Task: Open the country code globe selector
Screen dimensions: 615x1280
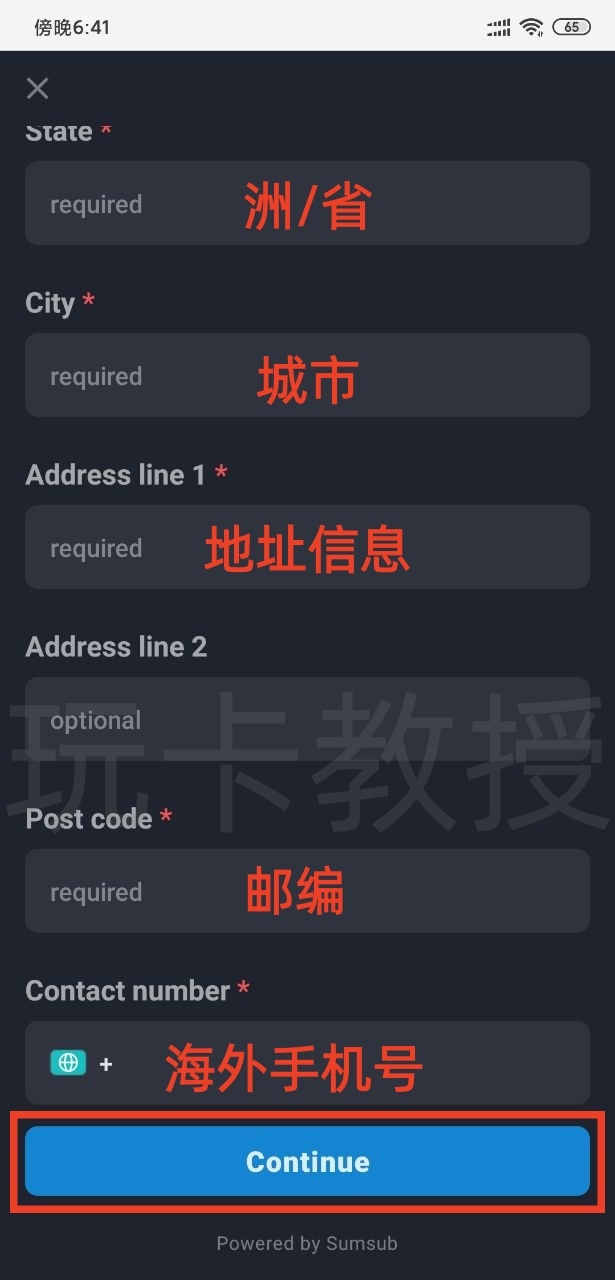Action: point(69,1063)
